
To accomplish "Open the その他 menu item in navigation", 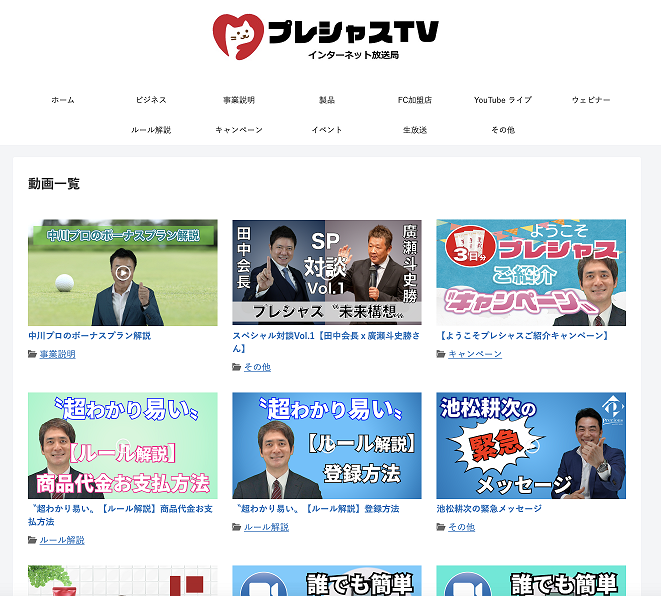I will click(503, 130).
